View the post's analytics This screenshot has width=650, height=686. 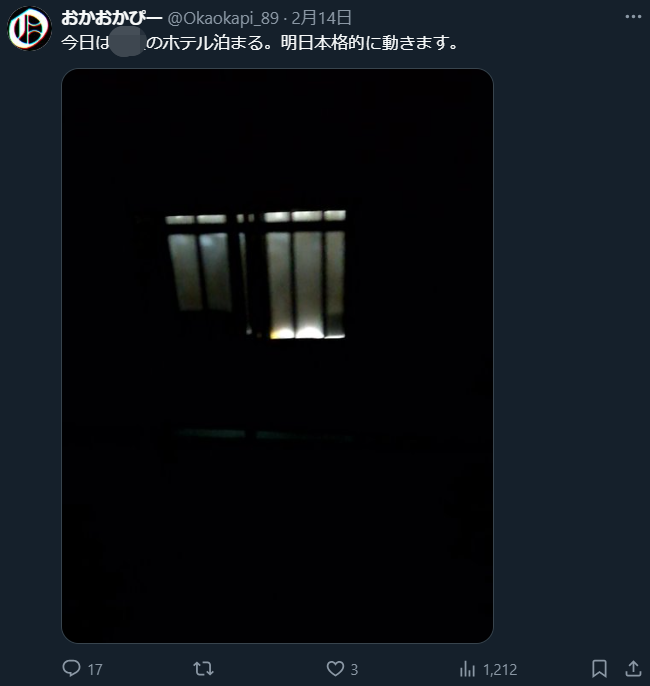click(x=467, y=668)
